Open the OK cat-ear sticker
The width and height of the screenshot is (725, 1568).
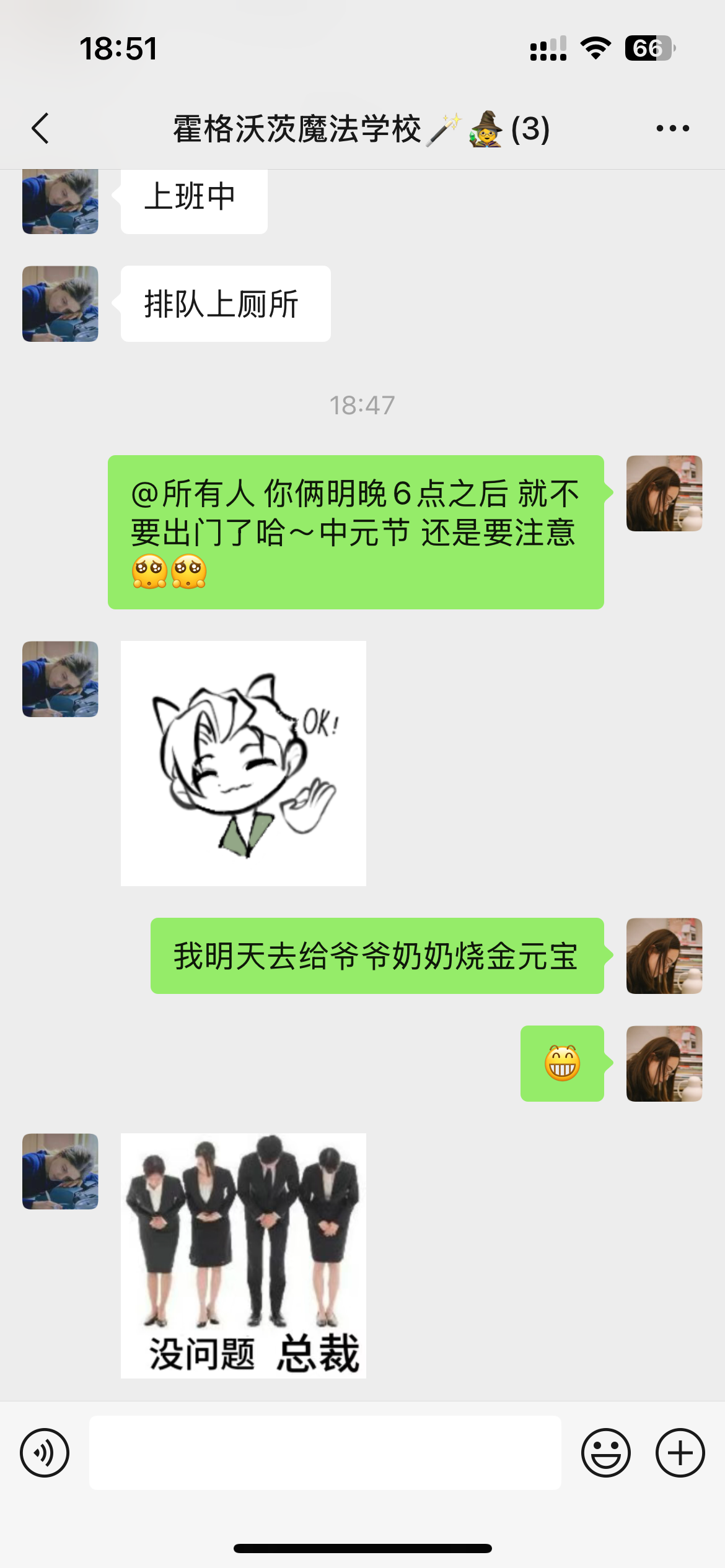244,764
